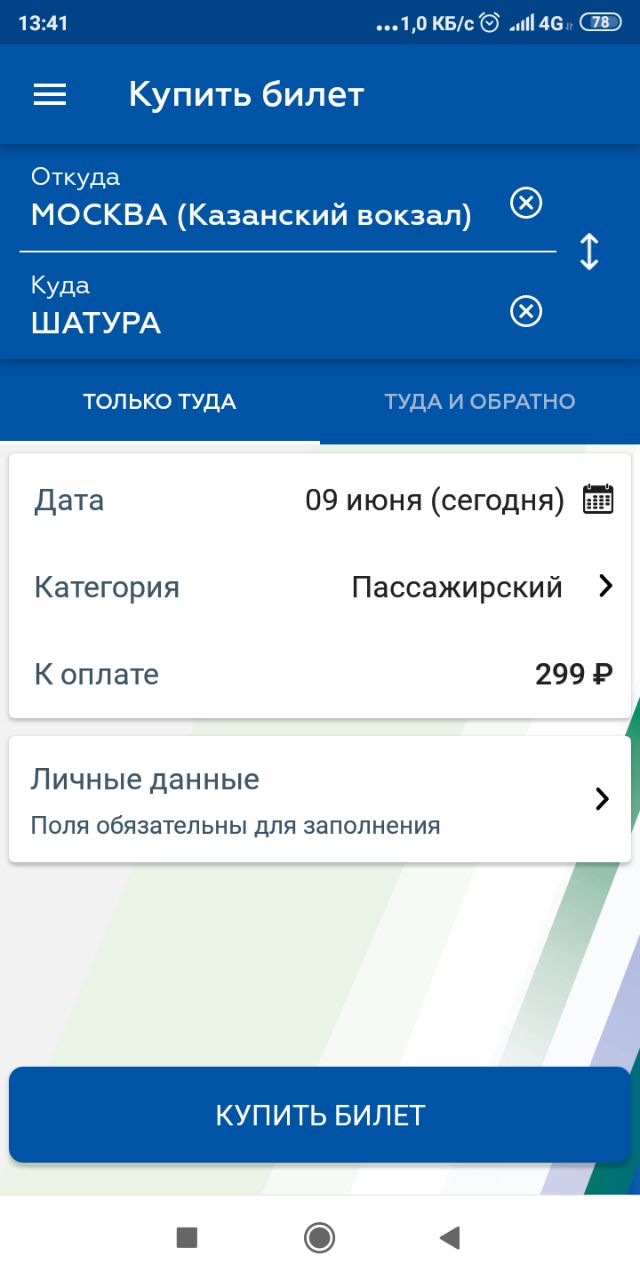The image size is (640, 1280).
Task: Go to the system home screen
Action: click(x=319, y=1238)
